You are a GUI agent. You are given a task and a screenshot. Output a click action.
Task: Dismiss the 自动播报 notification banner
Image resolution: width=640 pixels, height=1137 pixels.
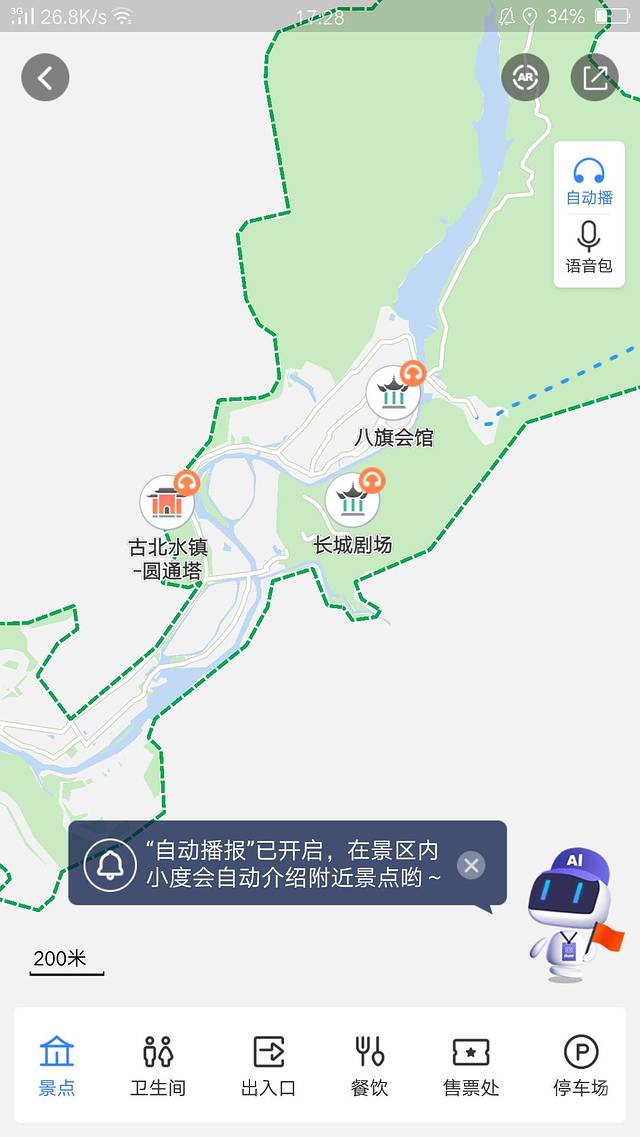[471, 865]
